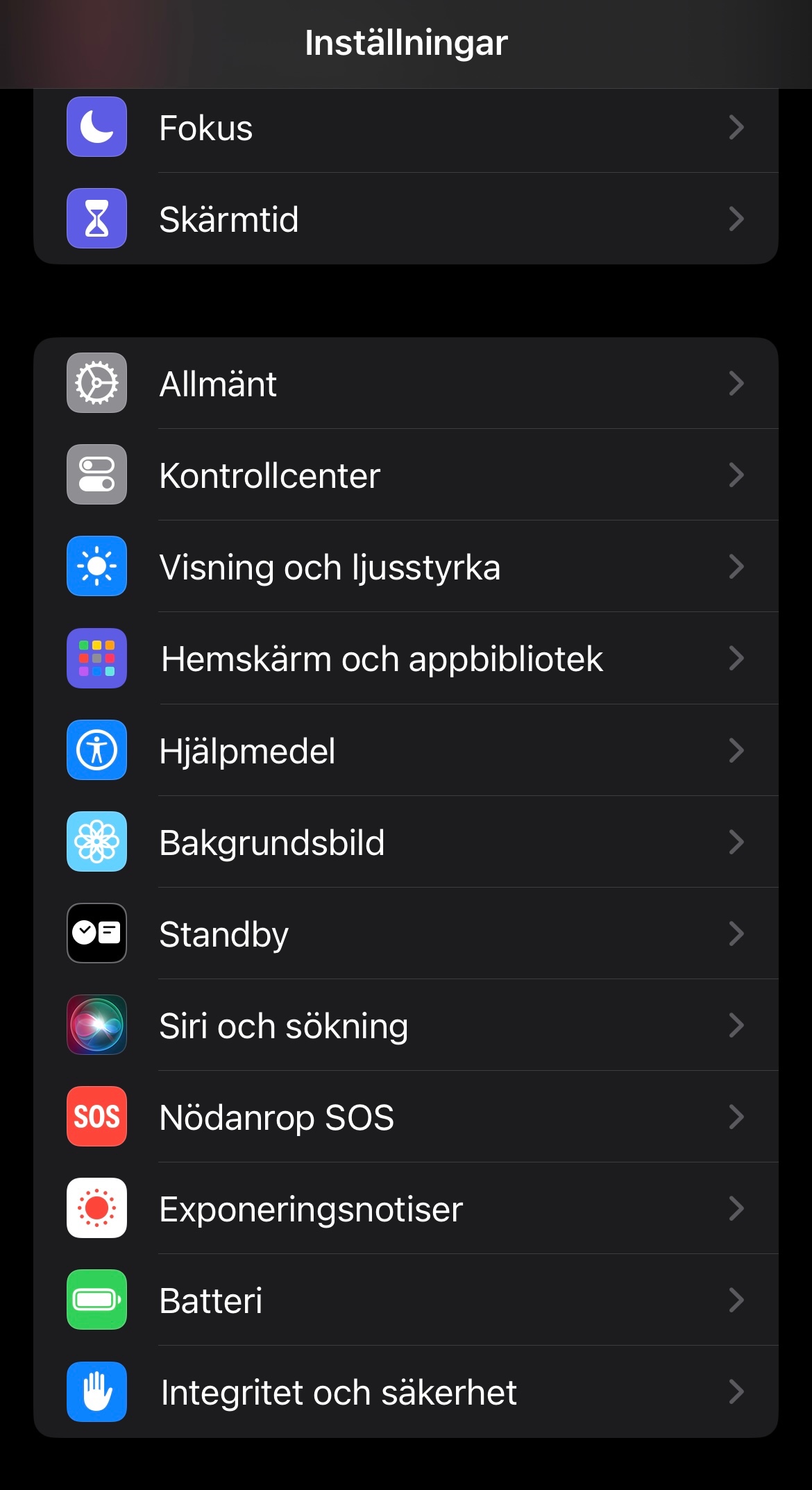Viewport: 812px width, 1490px height.
Task: Open Visning och ljusstyrka
Action: pyautogui.click(x=406, y=567)
